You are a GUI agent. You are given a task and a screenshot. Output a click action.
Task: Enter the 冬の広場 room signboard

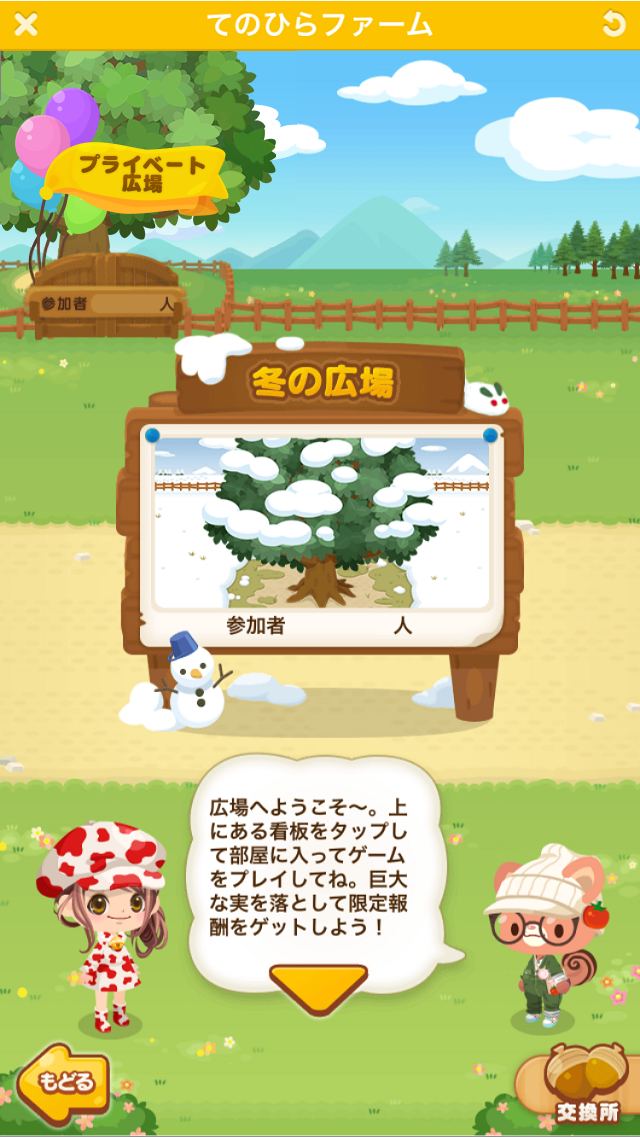318,525
